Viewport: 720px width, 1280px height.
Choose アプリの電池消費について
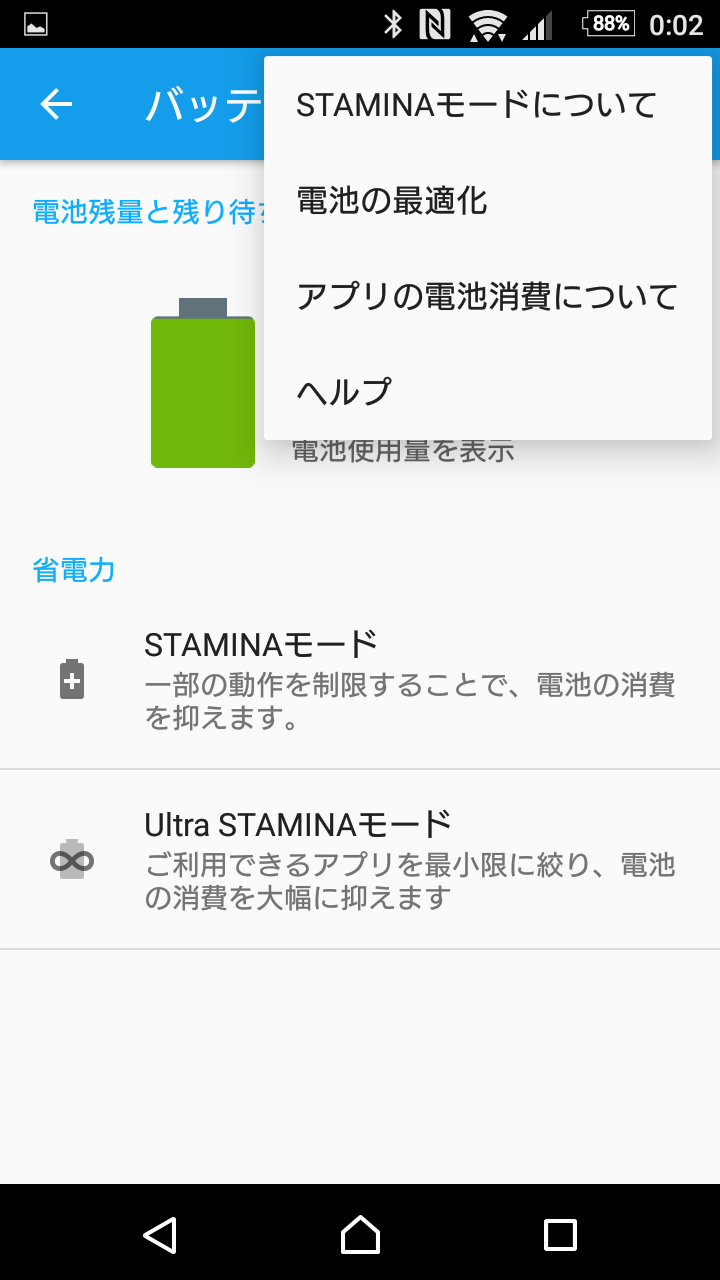click(x=488, y=296)
